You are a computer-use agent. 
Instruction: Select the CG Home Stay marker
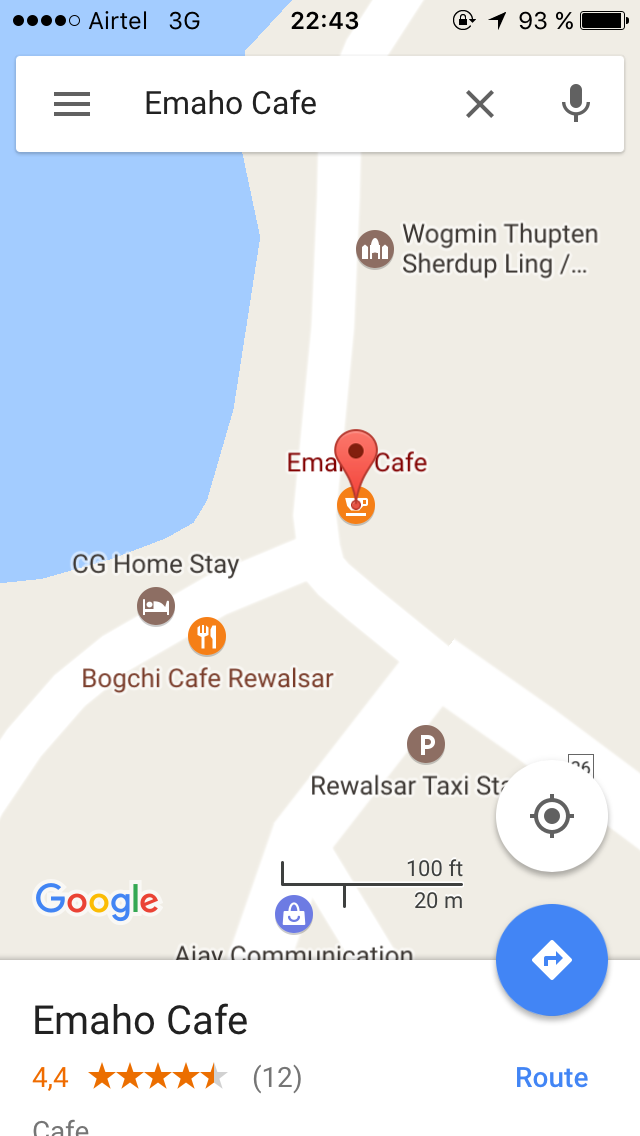tap(156, 605)
